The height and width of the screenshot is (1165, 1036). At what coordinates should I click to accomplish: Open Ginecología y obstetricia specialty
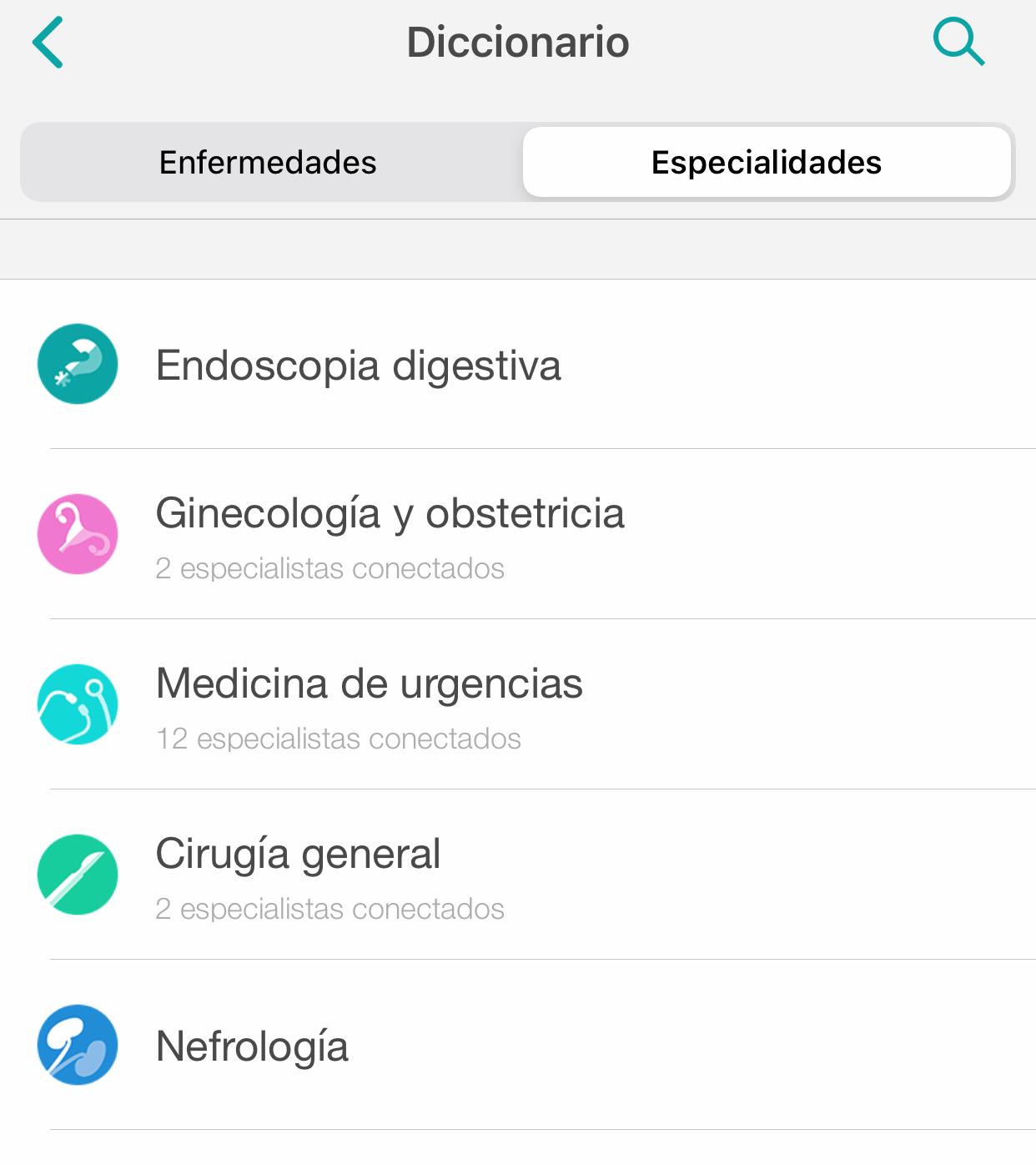518,534
